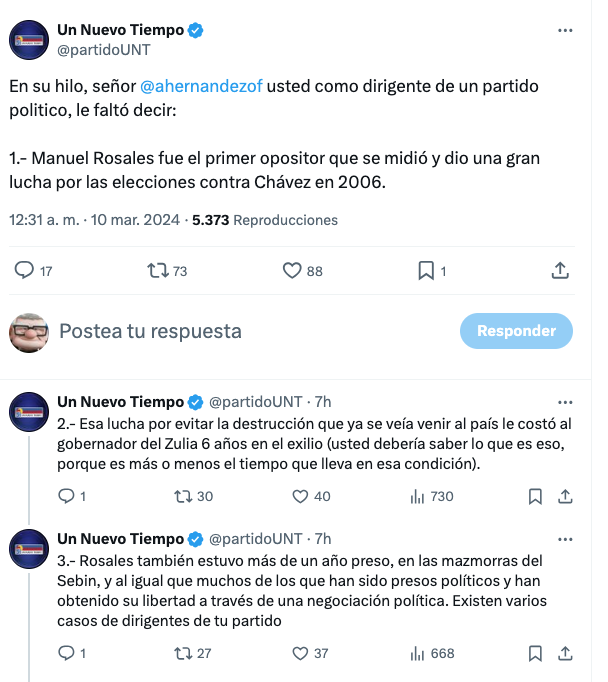Repost the main post with 73 reposts
The image size is (608, 682).
click(158, 270)
